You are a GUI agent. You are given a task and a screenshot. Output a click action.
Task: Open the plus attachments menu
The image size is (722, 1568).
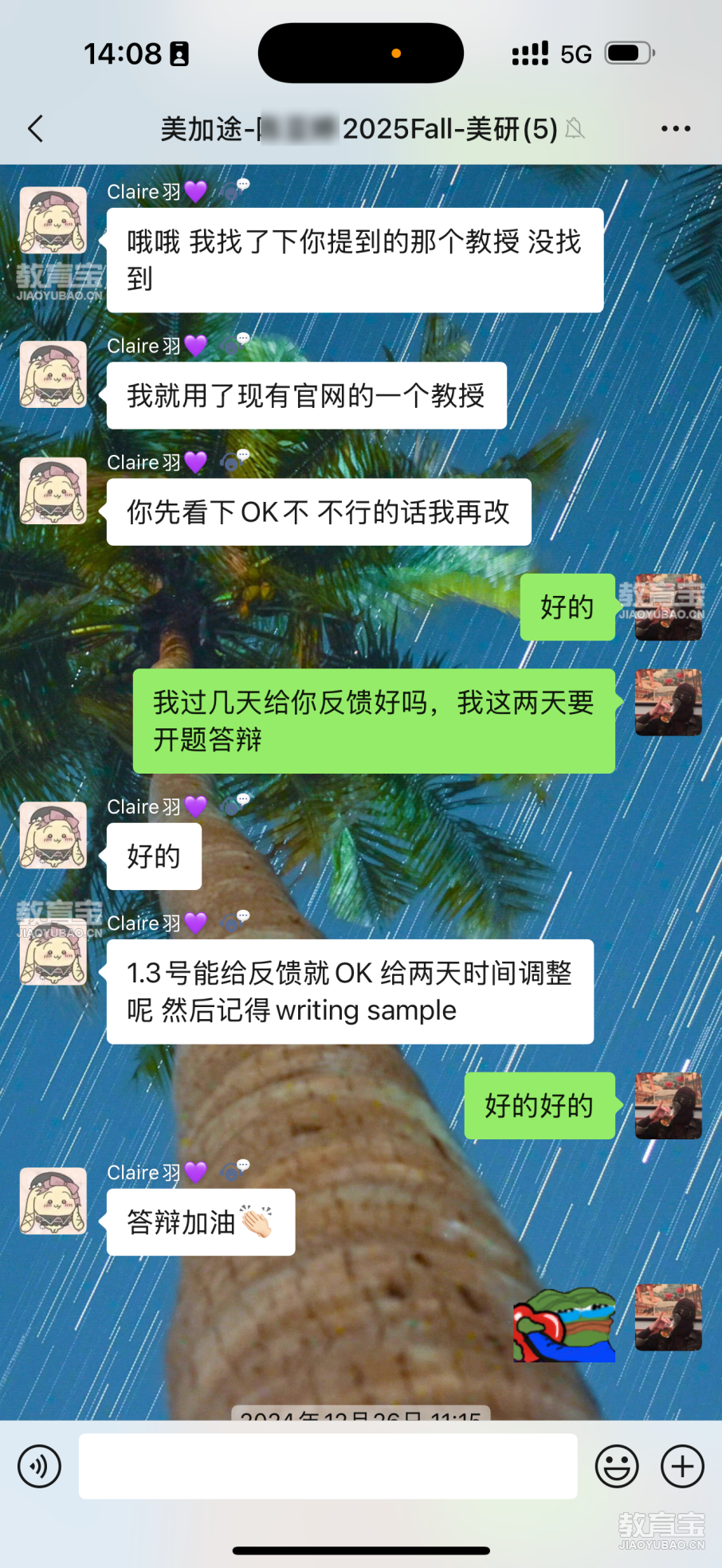coord(683,1466)
